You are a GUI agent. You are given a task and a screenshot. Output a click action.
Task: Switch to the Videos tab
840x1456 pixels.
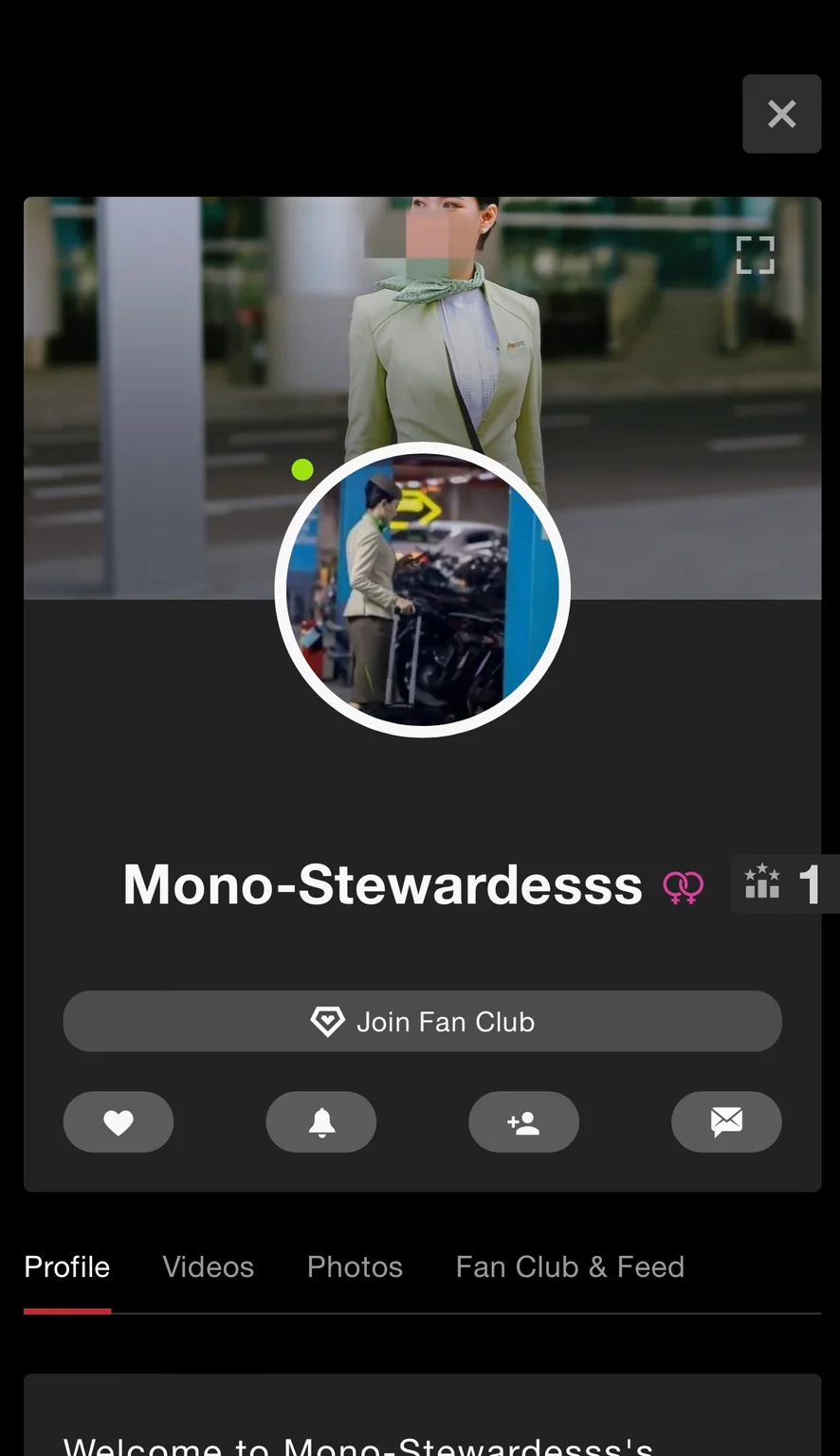pos(208,1266)
